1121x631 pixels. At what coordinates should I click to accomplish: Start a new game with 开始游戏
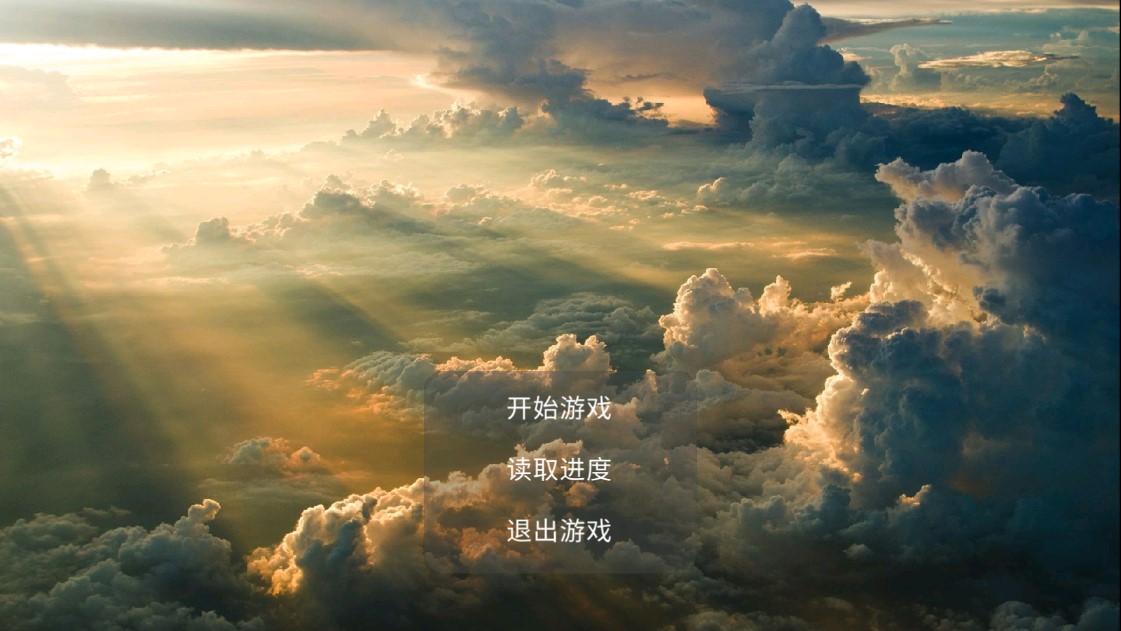click(x=558, y=409)
